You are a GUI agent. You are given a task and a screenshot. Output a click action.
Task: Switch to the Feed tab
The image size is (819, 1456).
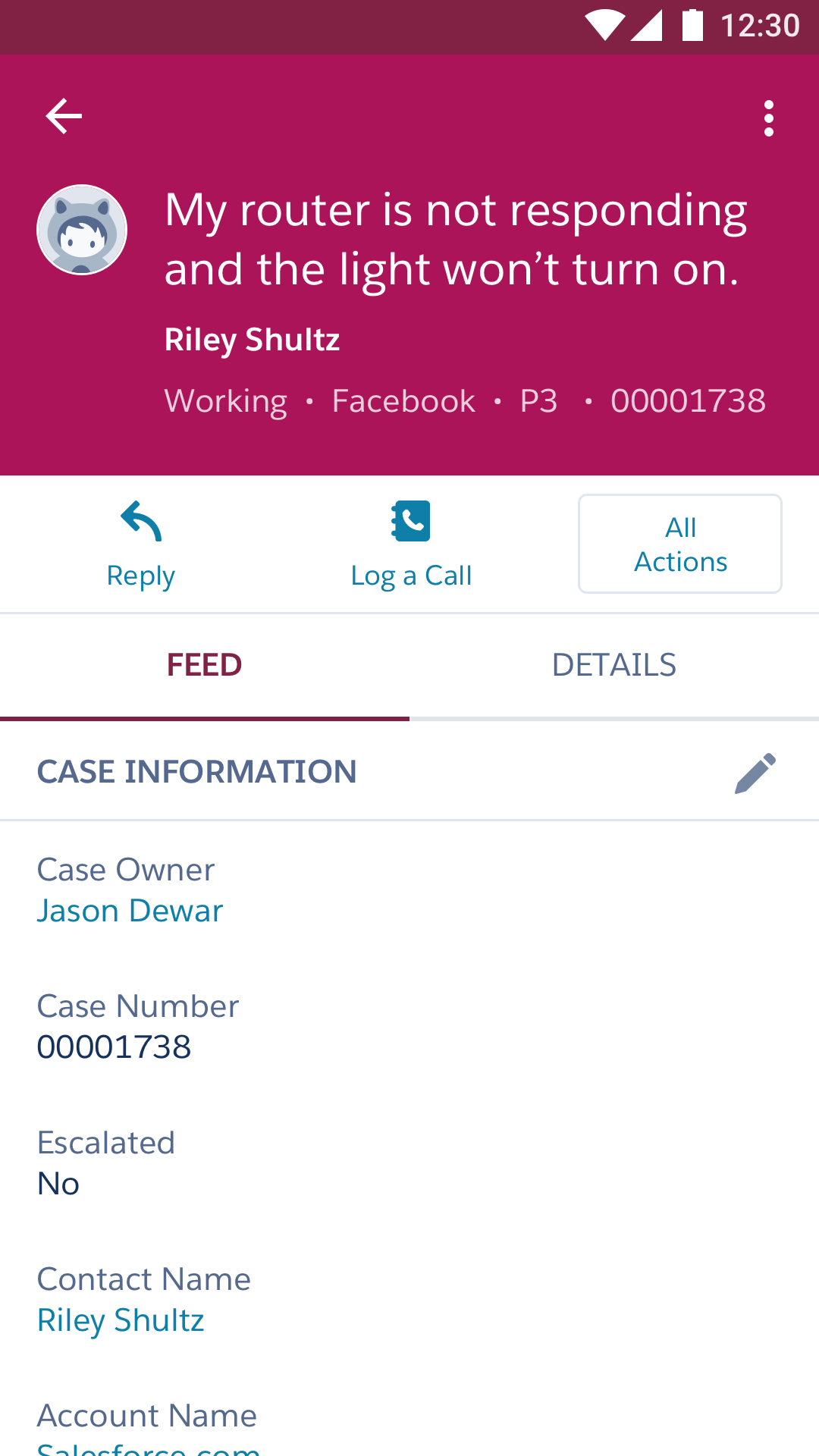click(205, 665)
